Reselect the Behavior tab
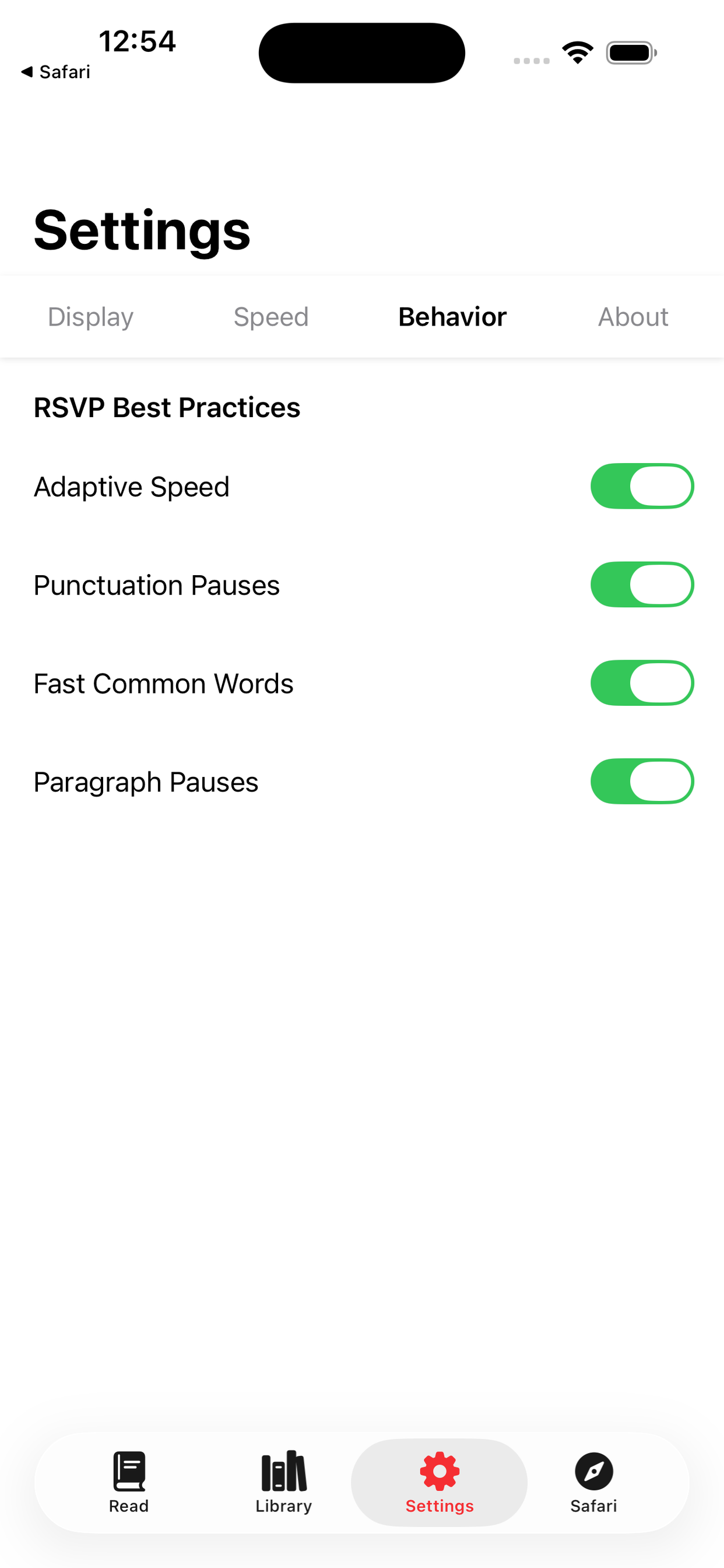Screen dimensions: 724x1568 click(452, 317)
